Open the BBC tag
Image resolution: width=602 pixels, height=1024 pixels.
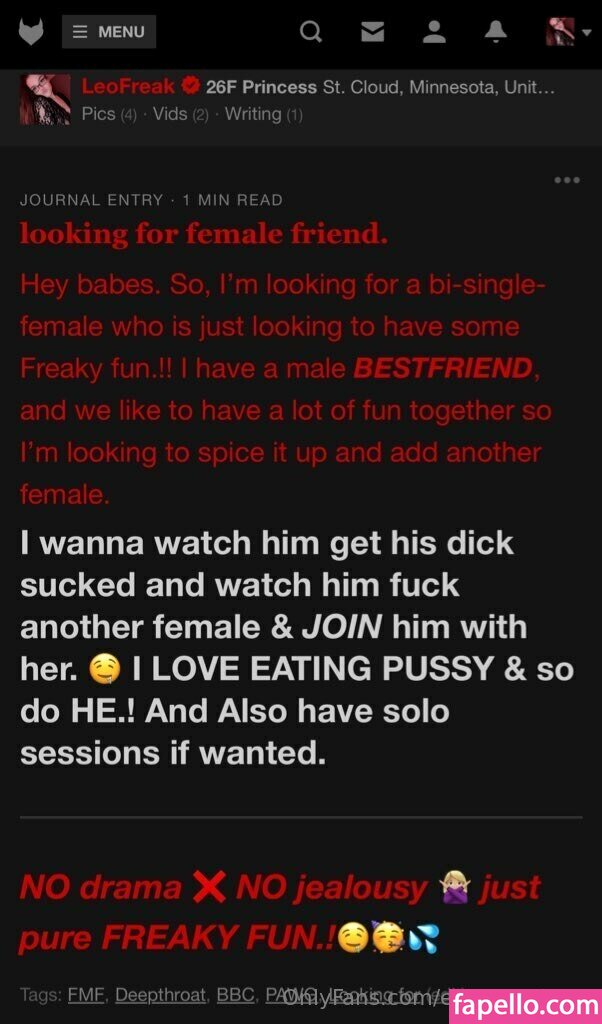(x=236, y=994)
